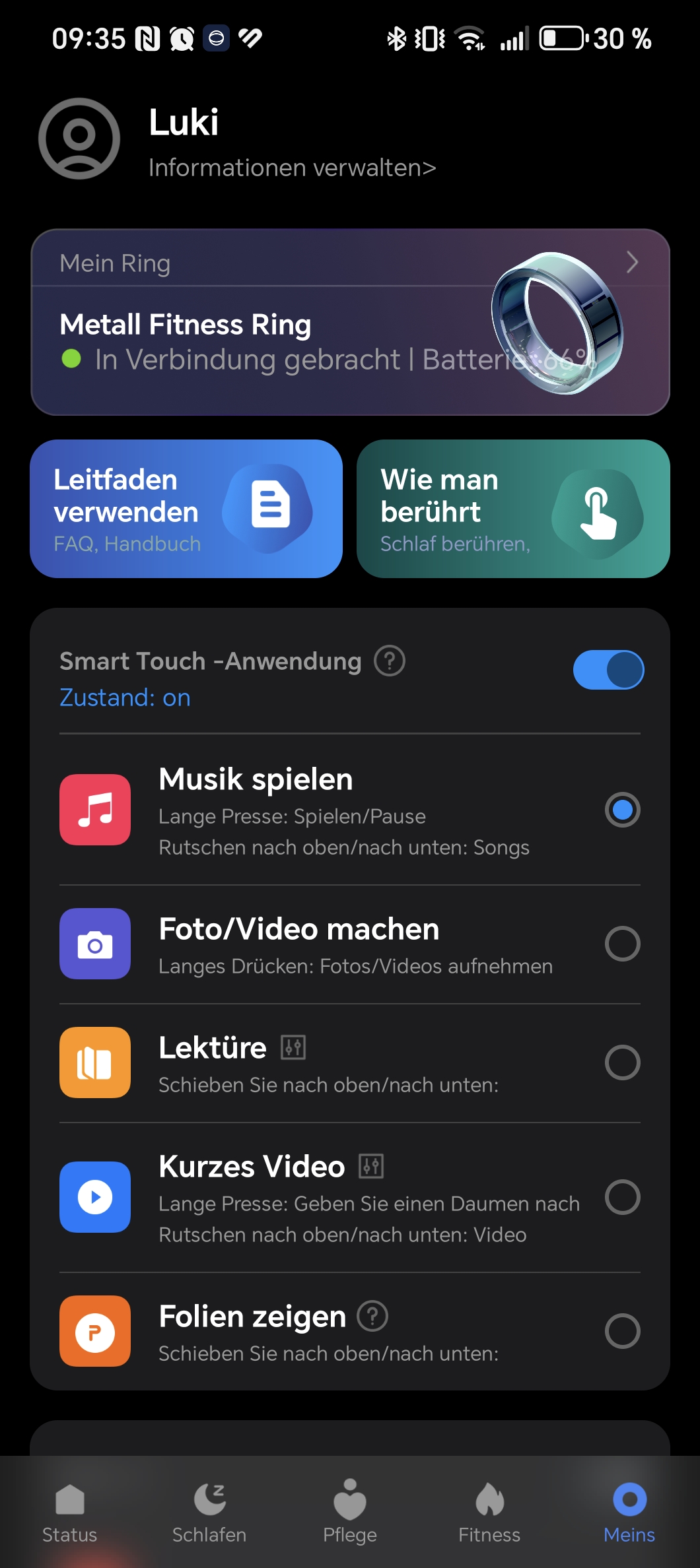Select Folien zeigen option
Image resolution: width=700 pixels, height=1568 pixels.
pyautogui.click(x=622, y=1331)
